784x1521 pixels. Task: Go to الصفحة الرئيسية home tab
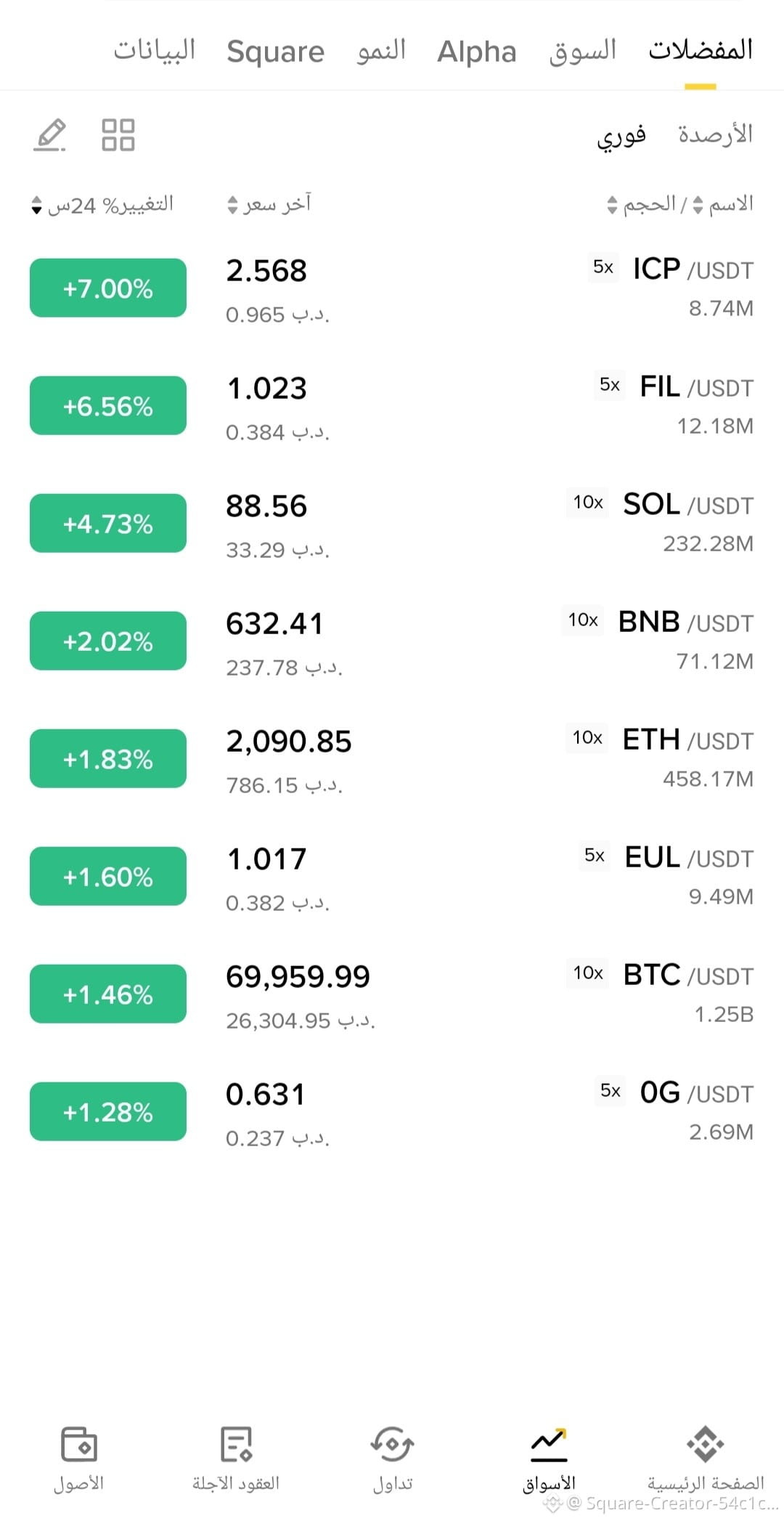coord(706,1457)
